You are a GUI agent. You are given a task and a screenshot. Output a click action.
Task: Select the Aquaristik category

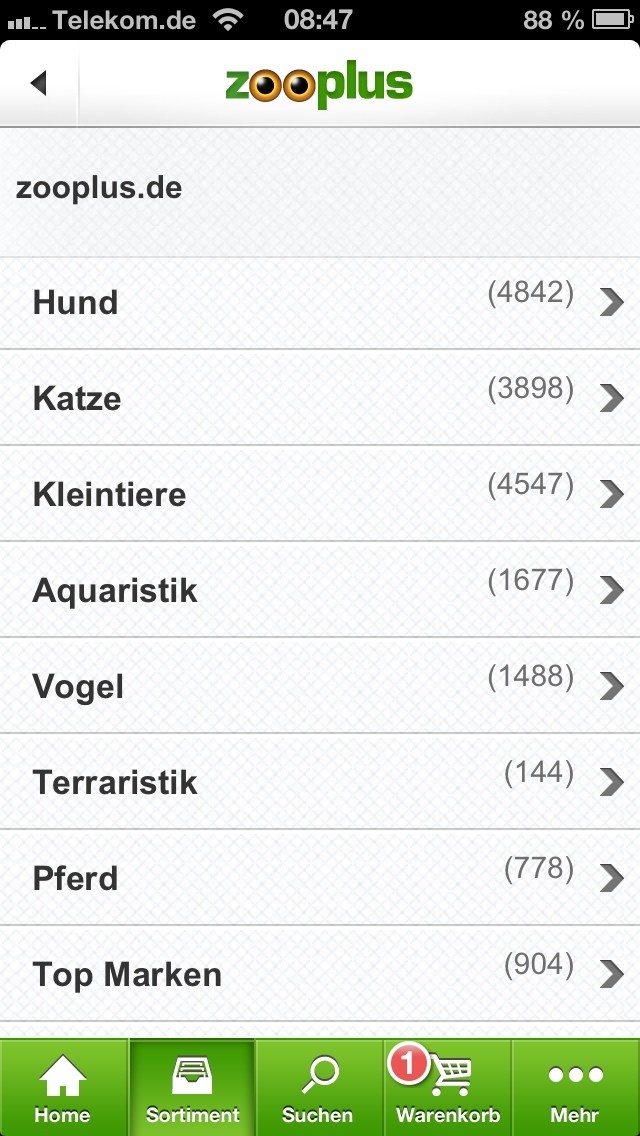[320, 590]
